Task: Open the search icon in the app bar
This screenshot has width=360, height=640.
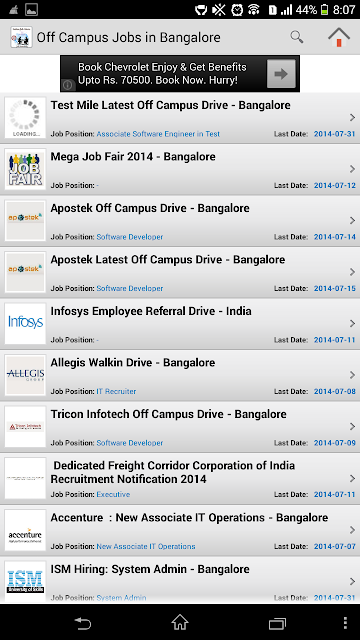Action: pos(297,38)
